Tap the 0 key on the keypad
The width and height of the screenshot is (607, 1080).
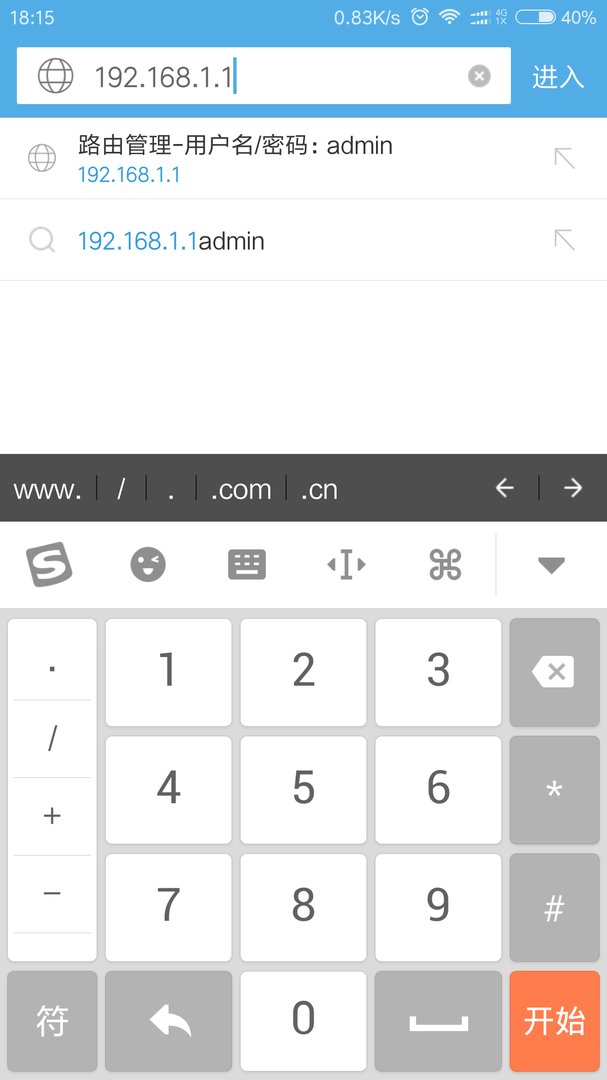click(x=303, y=1020)
